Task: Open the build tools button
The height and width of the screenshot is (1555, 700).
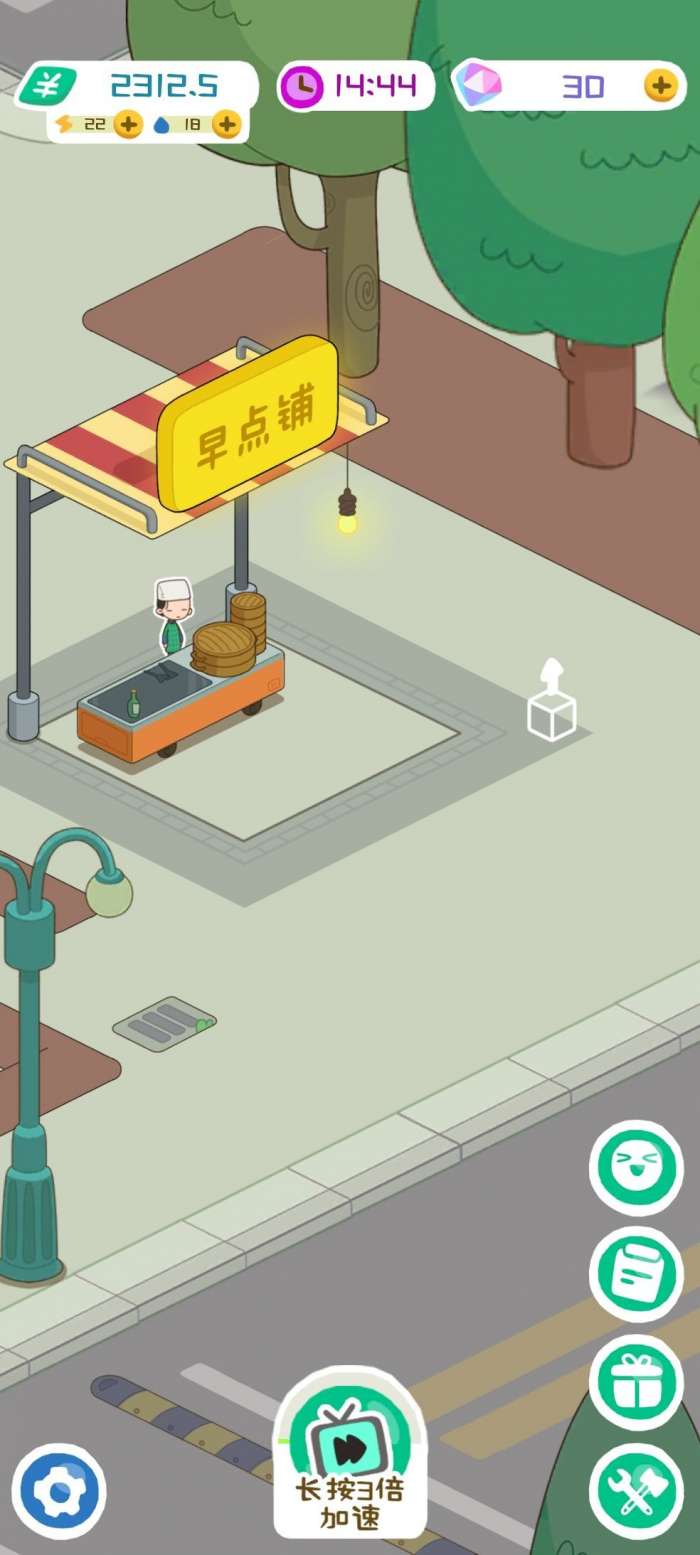Action: pyautogui.click(x=636, y=1490)
